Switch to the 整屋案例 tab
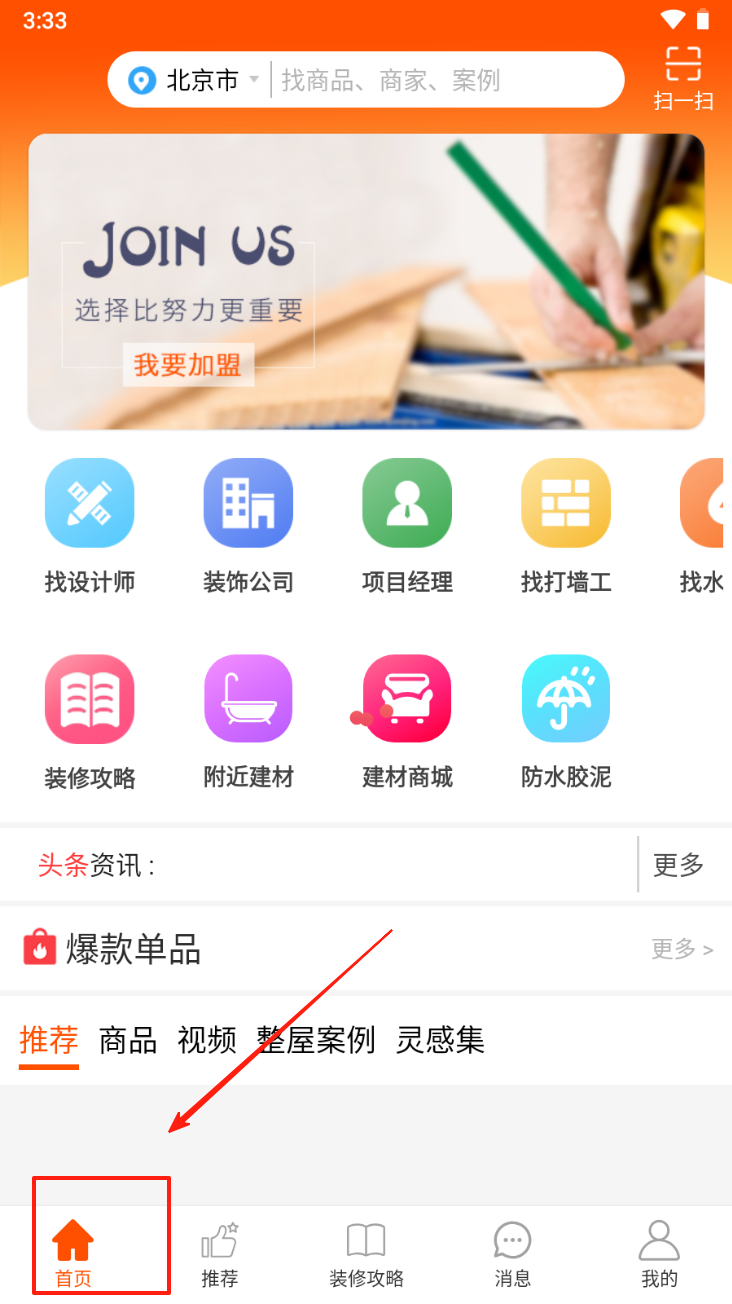This screenshot has width=732, height=1304. (316, 1041)
